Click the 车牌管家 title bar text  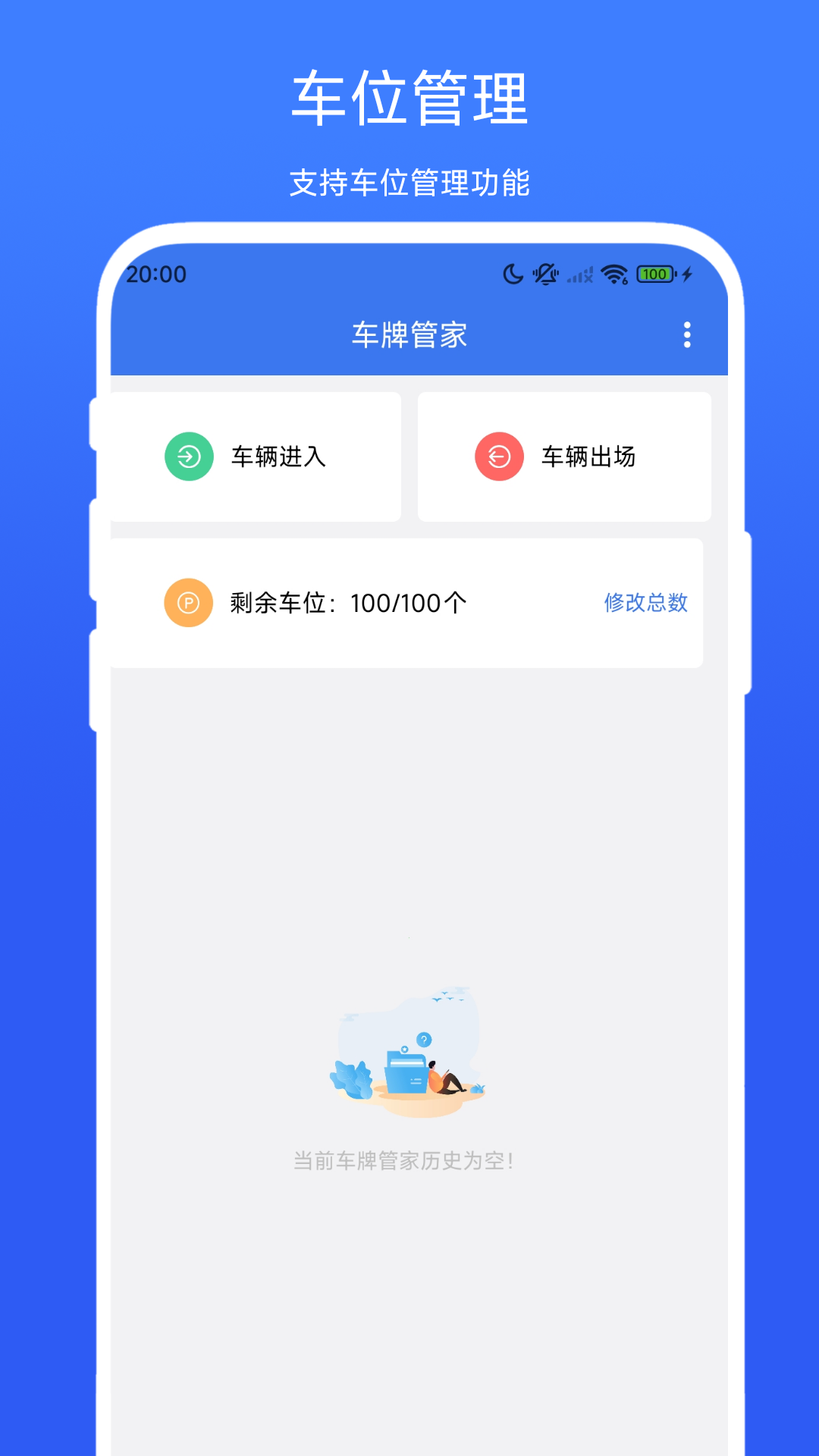coord(409,334)
